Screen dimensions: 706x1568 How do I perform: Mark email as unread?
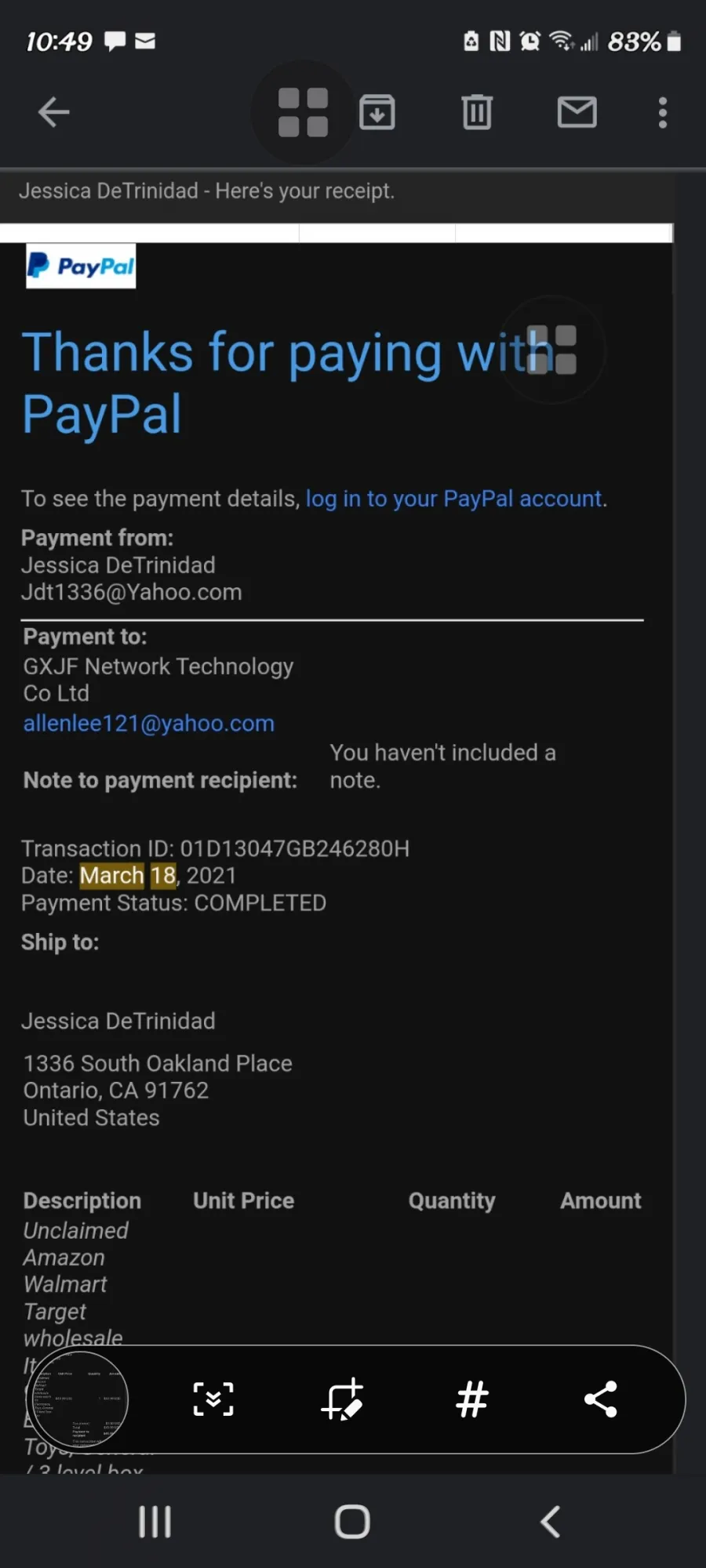pos(577,112)
